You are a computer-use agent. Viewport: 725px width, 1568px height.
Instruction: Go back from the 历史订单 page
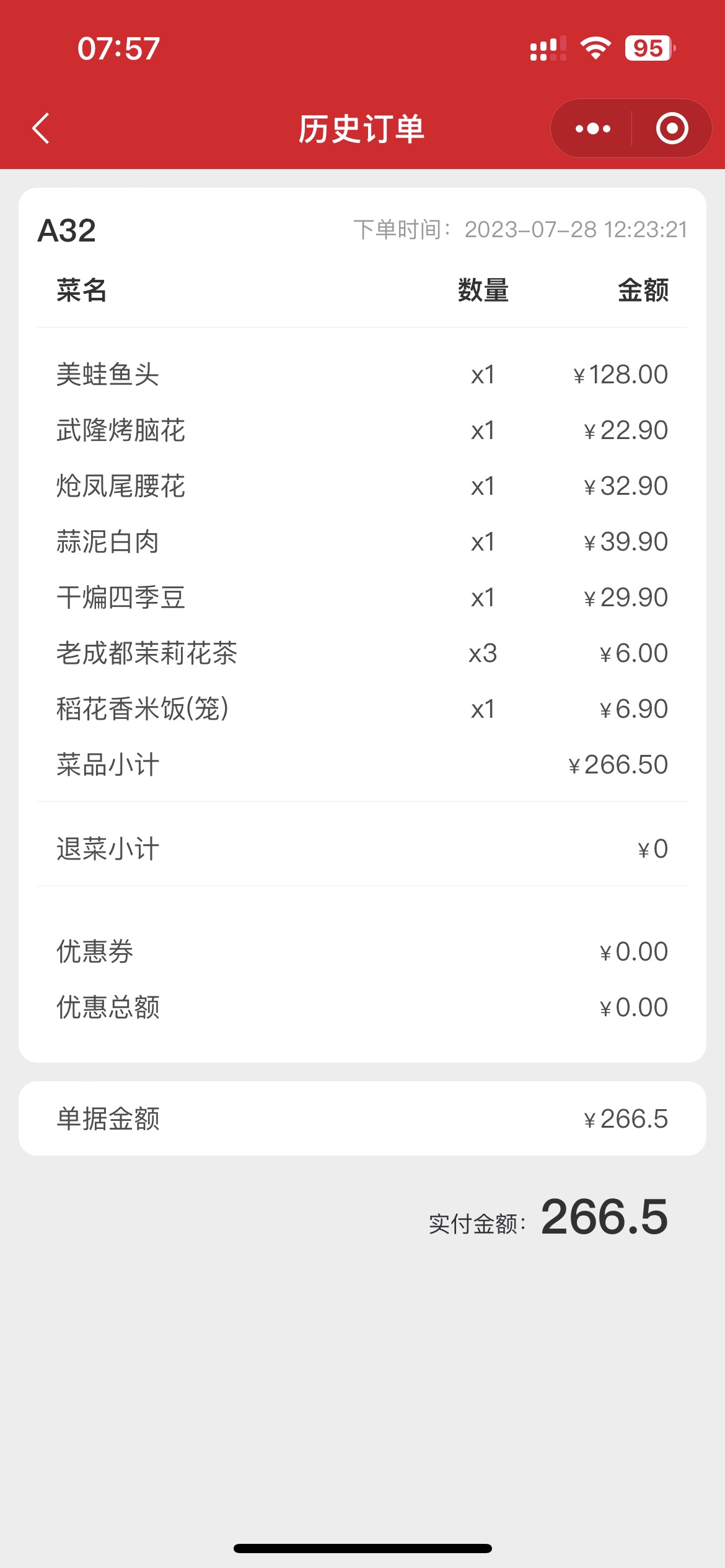(x=41, y=128)
